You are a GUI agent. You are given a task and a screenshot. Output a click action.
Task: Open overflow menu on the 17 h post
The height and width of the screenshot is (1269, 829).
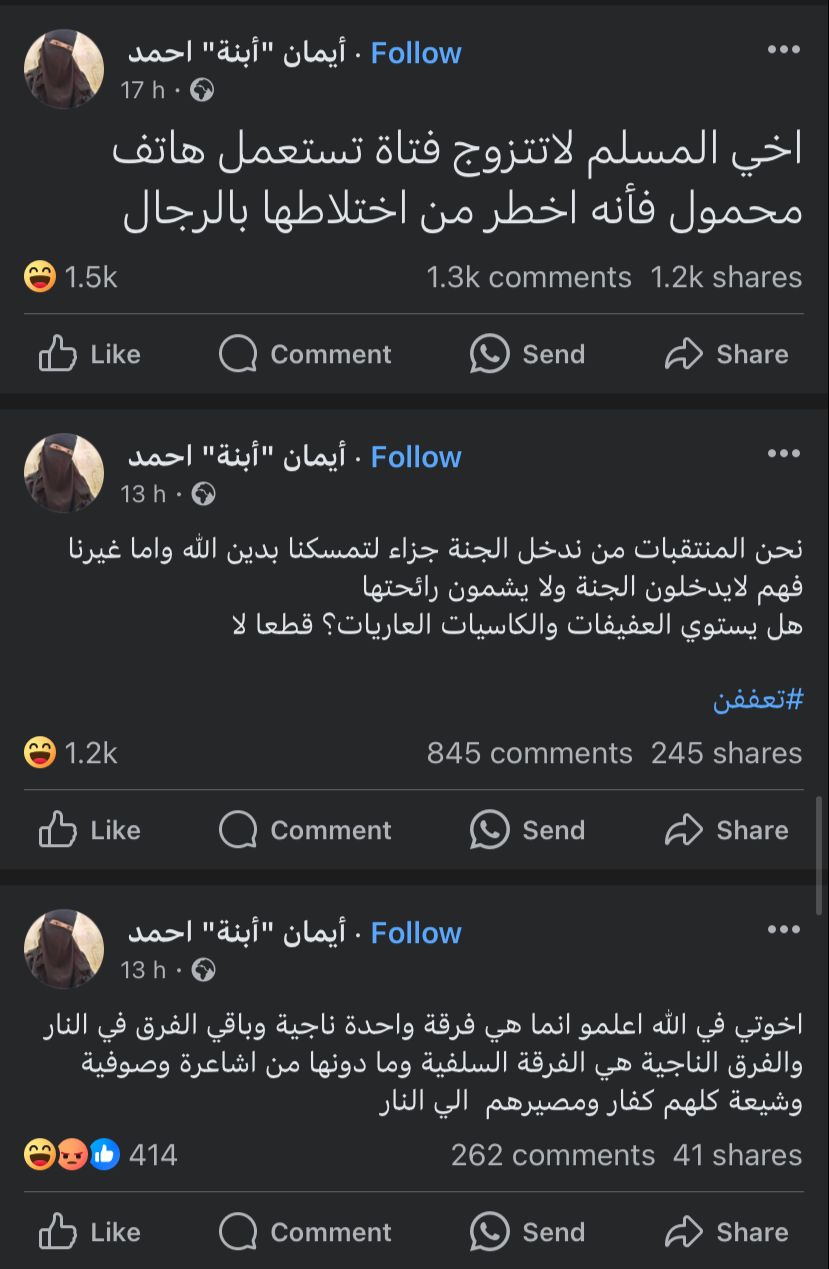[x=783, y=51]
